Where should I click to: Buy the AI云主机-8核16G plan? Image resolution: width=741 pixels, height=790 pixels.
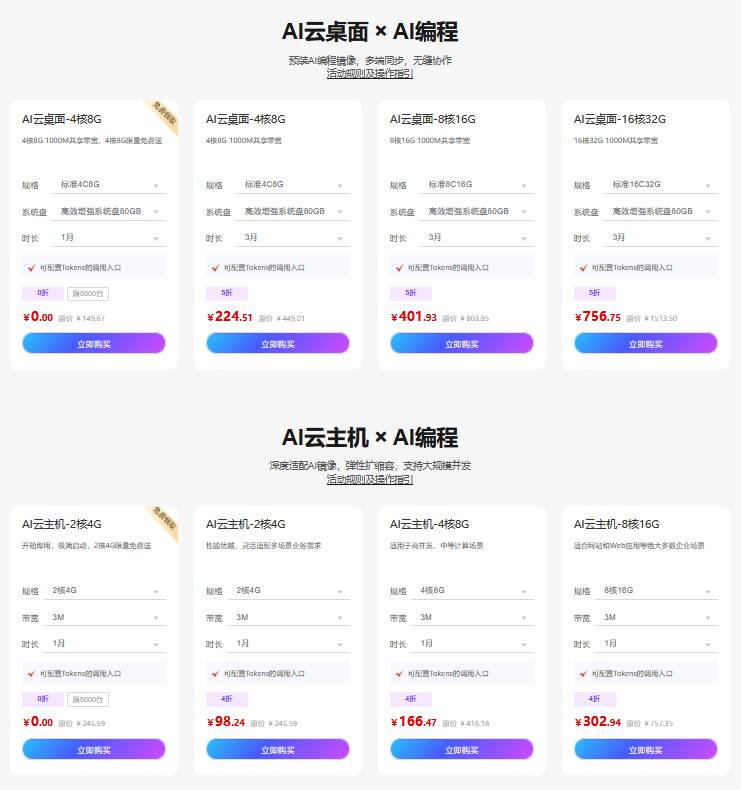pos(646,749)
